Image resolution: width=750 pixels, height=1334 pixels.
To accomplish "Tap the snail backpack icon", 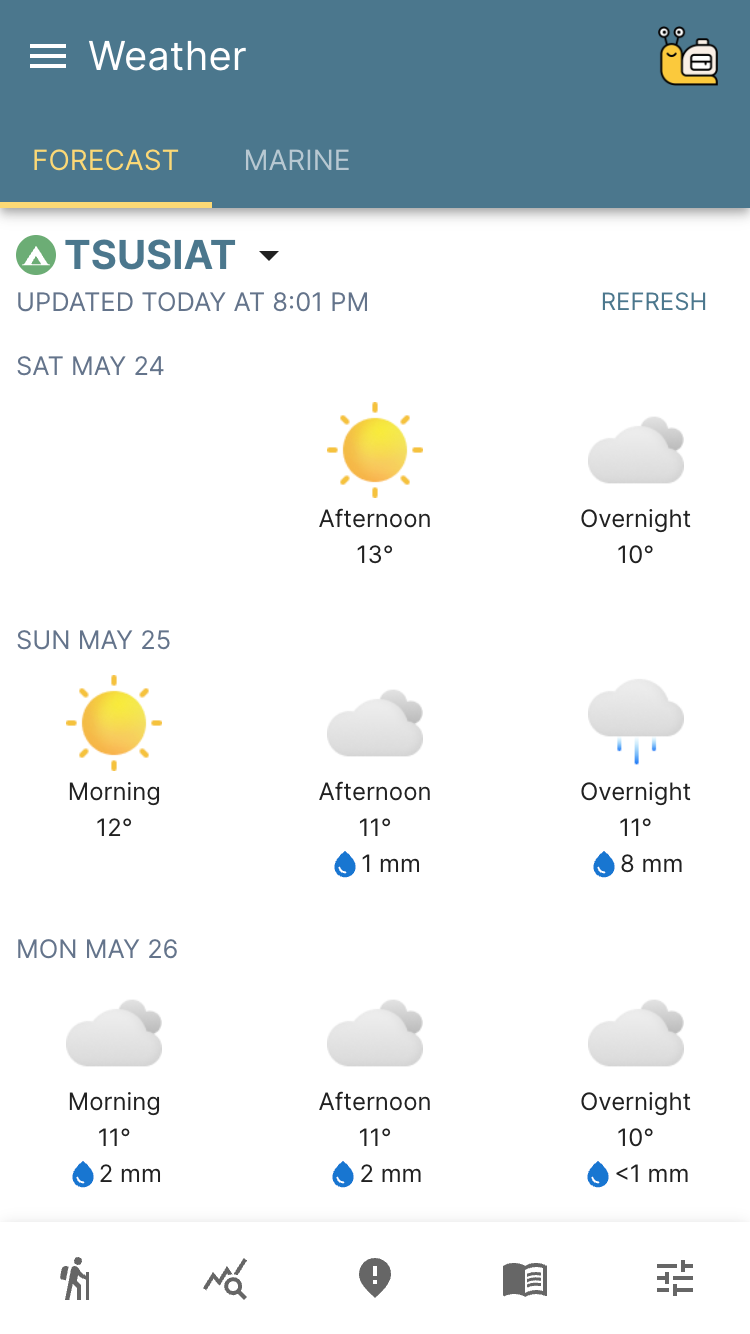I will point(688,56).
